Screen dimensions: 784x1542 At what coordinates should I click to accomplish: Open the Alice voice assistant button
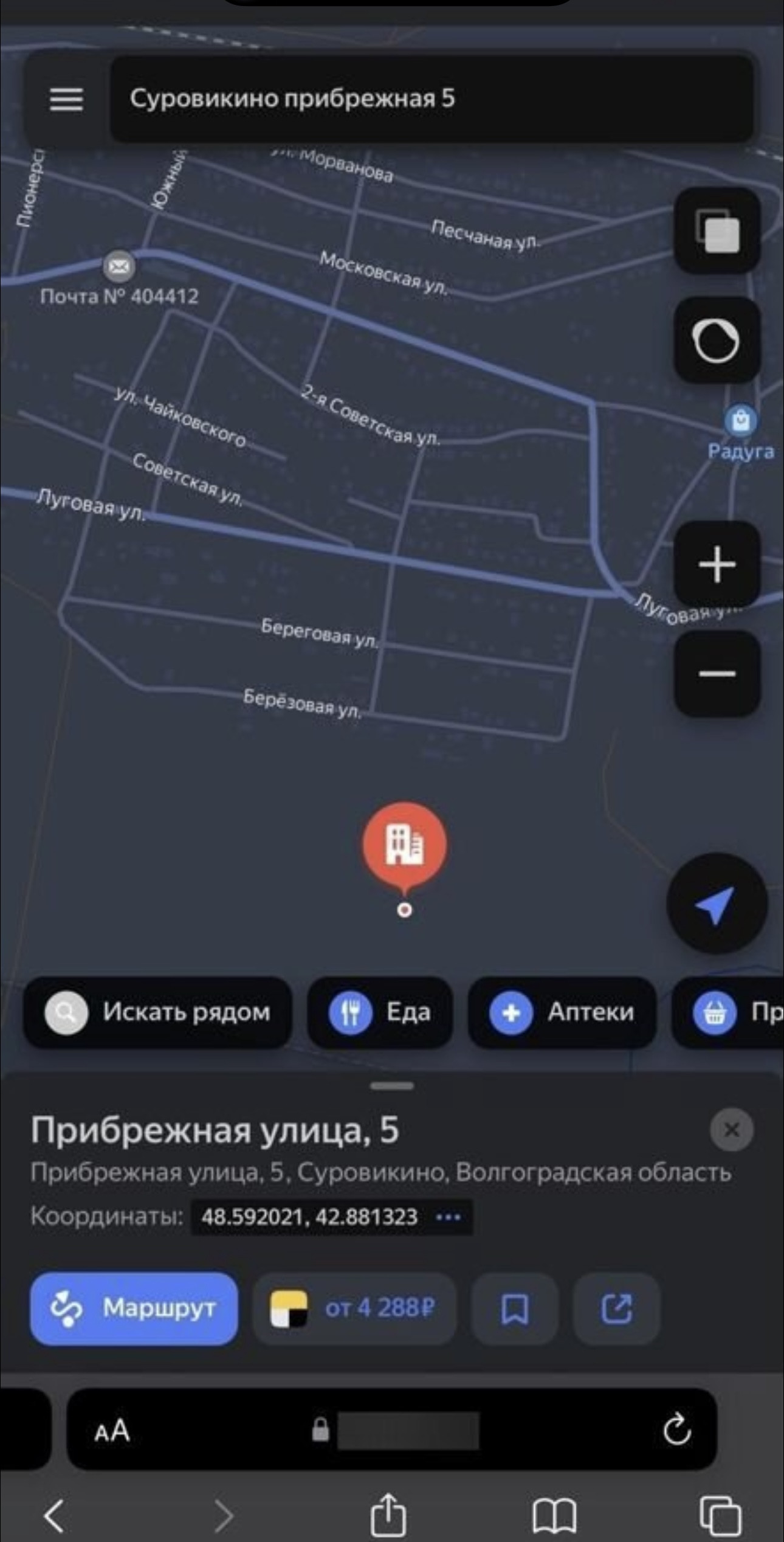pos(717,341)
